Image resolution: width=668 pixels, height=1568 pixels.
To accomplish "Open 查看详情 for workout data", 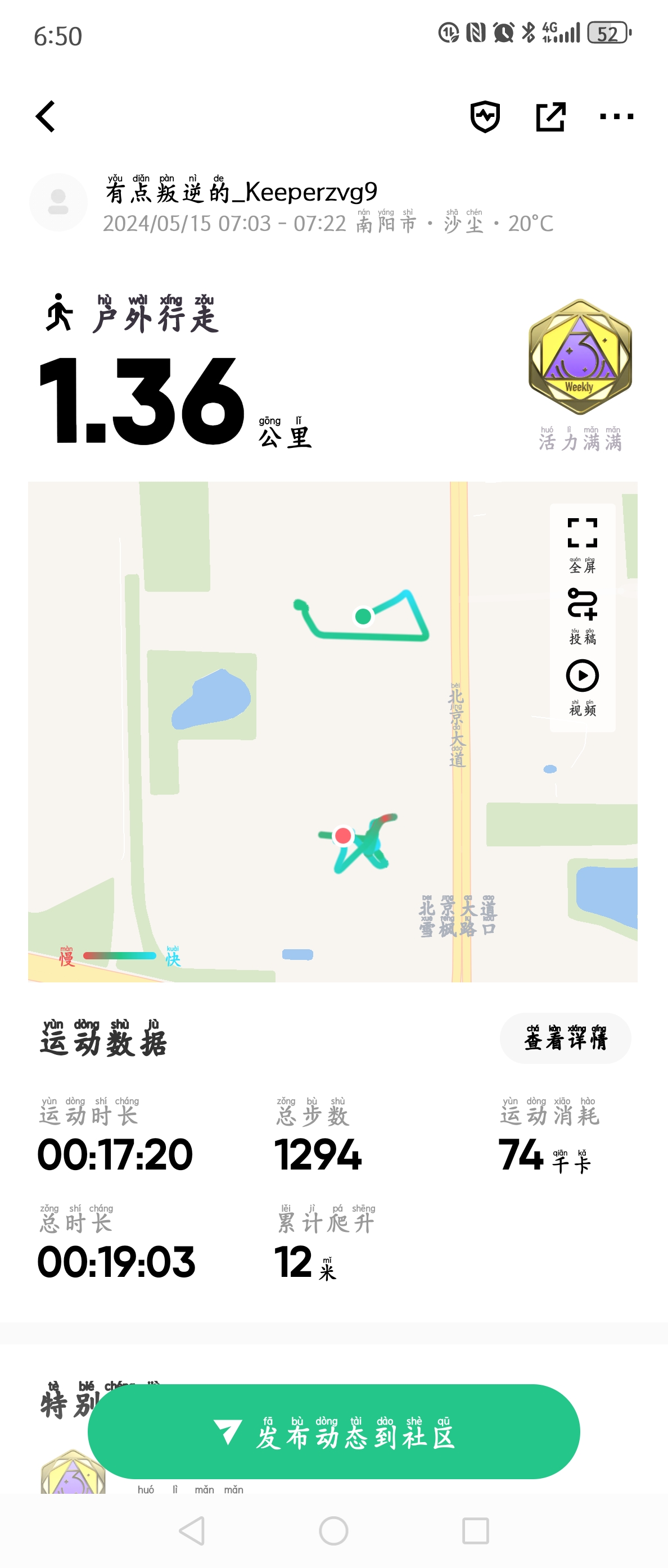I will click(x=565, y=1039).
